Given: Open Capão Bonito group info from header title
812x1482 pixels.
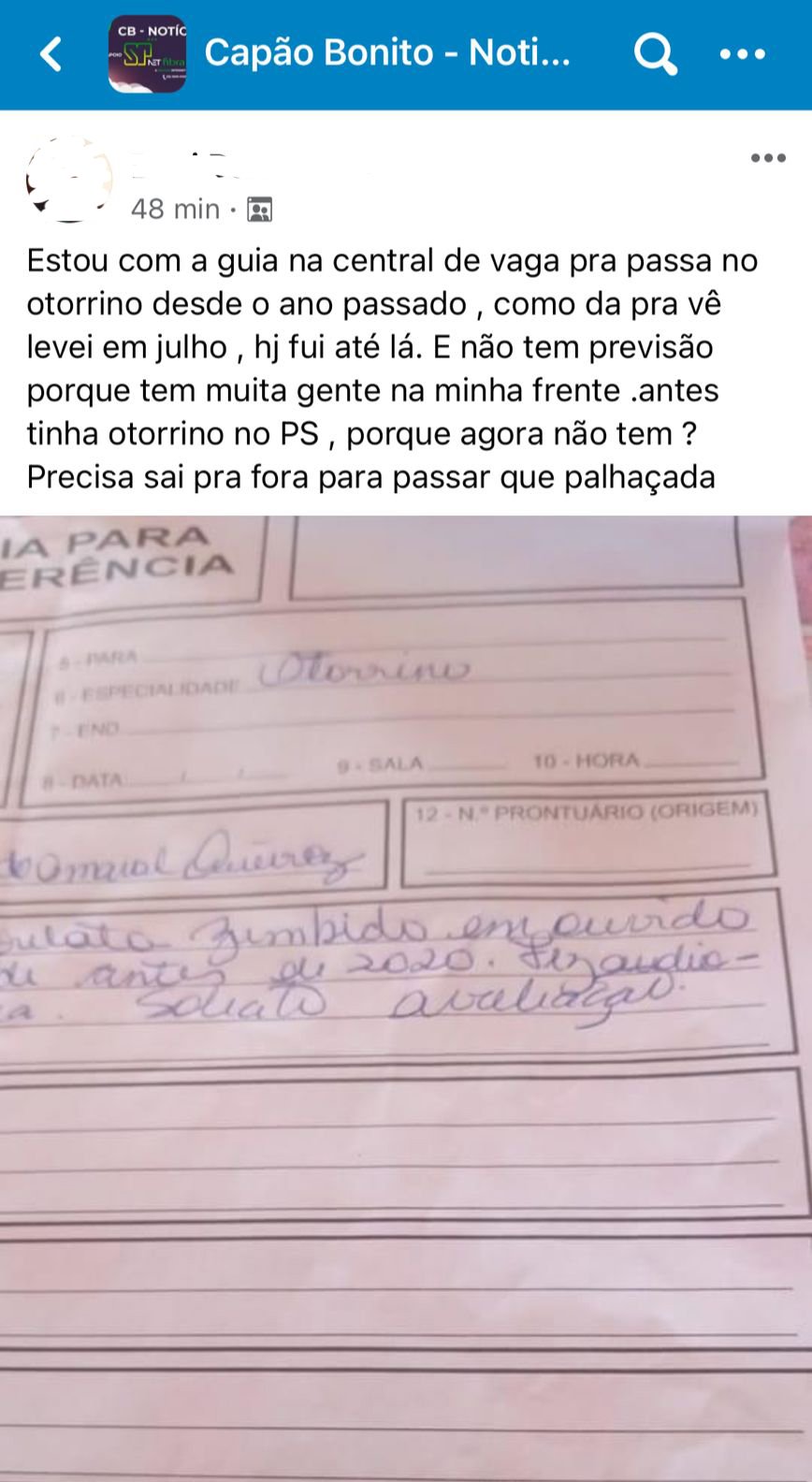Looking at the screenshot, I should pos(386,53).
